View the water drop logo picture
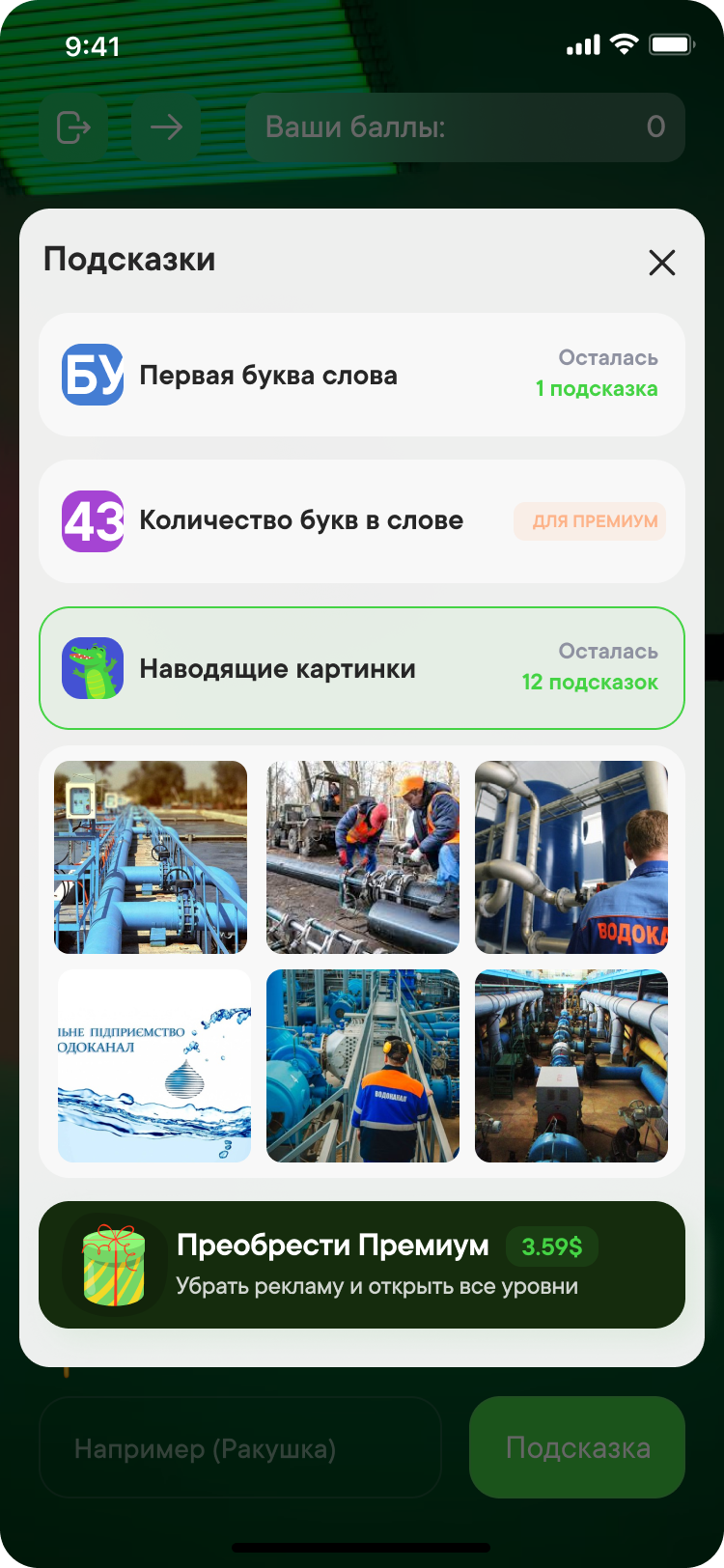This screenshot has width=724, height=1568. point(154,1066)
